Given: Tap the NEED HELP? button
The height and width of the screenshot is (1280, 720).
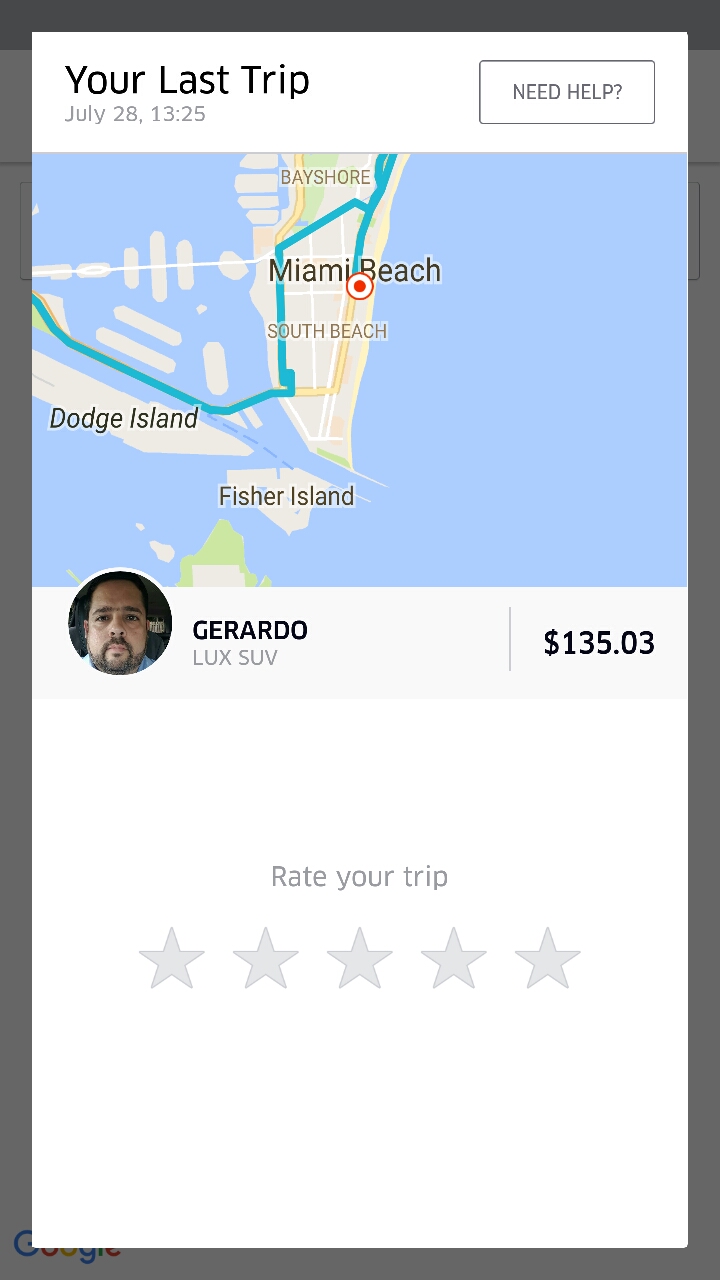Looking at the screenshot, I should [567, 92].
